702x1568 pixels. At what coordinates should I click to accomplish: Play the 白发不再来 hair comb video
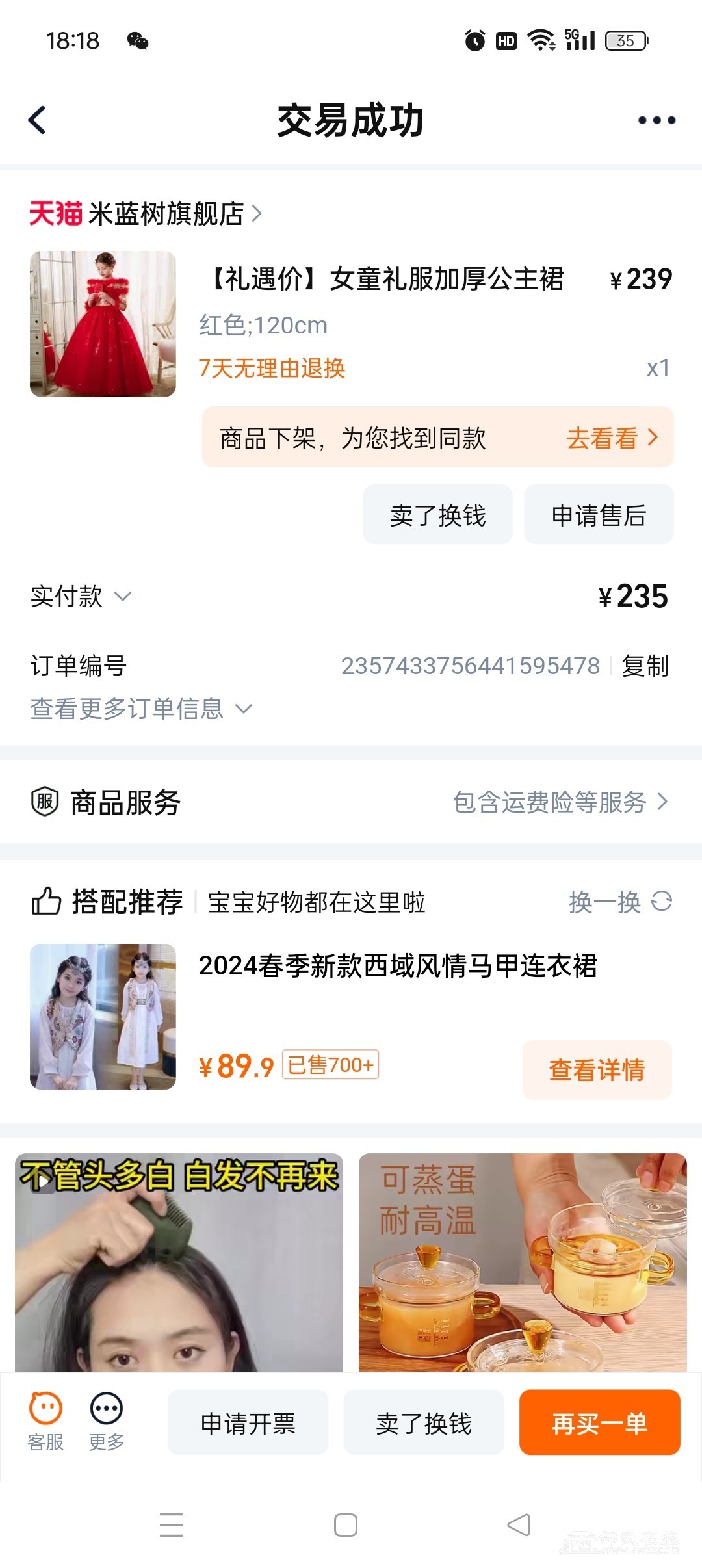[x=179, y=1262]
